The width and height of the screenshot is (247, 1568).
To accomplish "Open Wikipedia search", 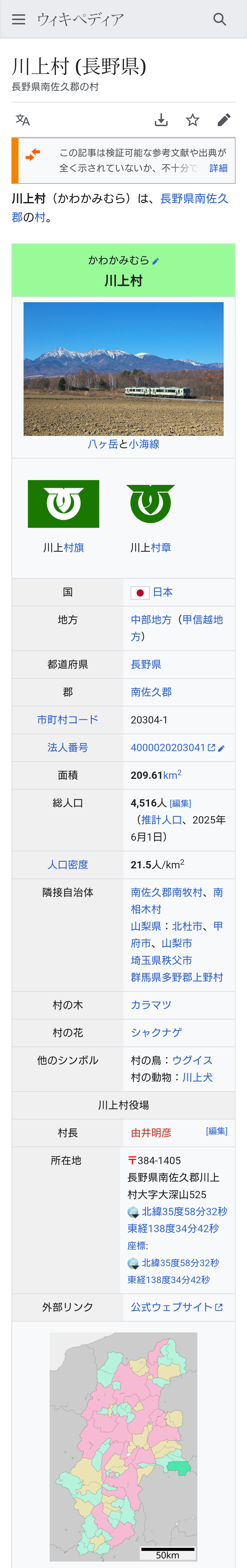I will point(220,19).
